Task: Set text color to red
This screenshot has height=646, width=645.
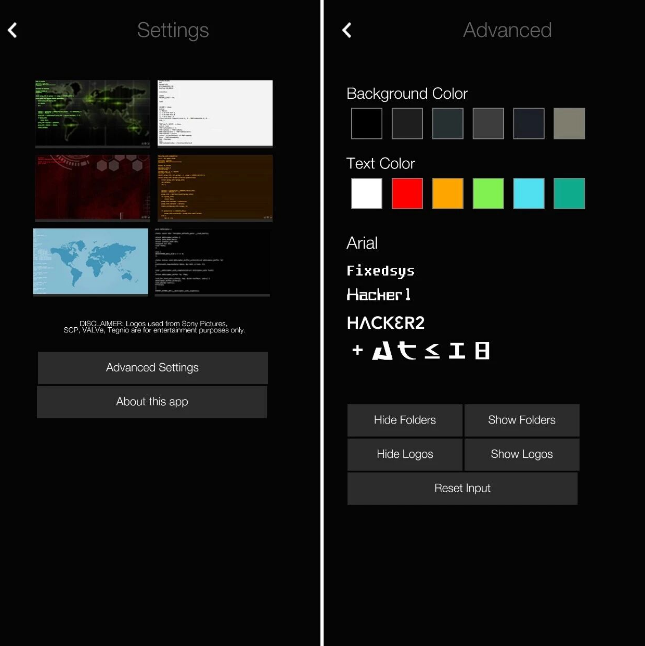Action: point(407,194)
